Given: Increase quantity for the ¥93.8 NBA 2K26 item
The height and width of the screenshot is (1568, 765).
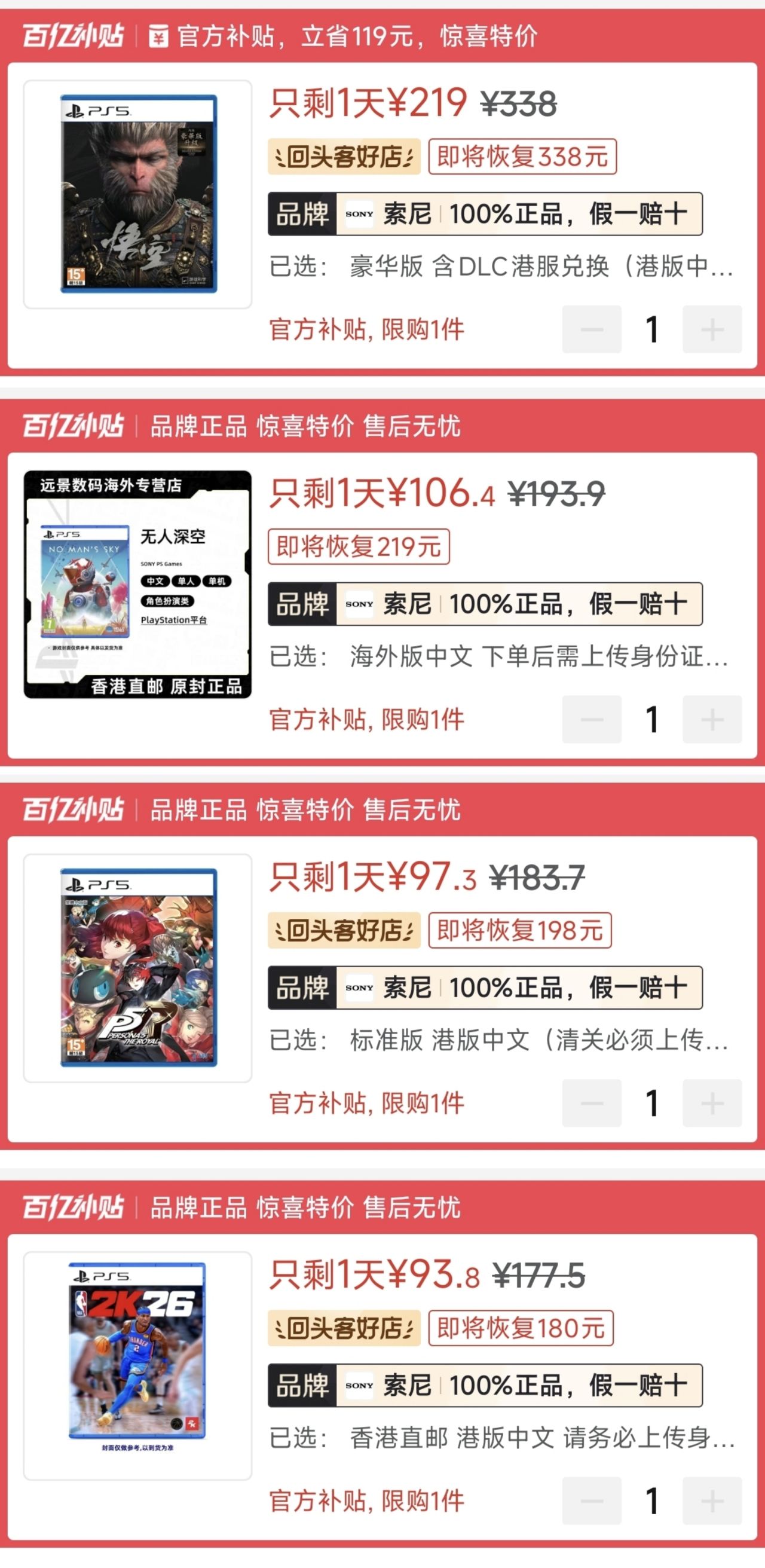Looking at the screenshot, I should pyautogui.click(x=711, y=1500).
